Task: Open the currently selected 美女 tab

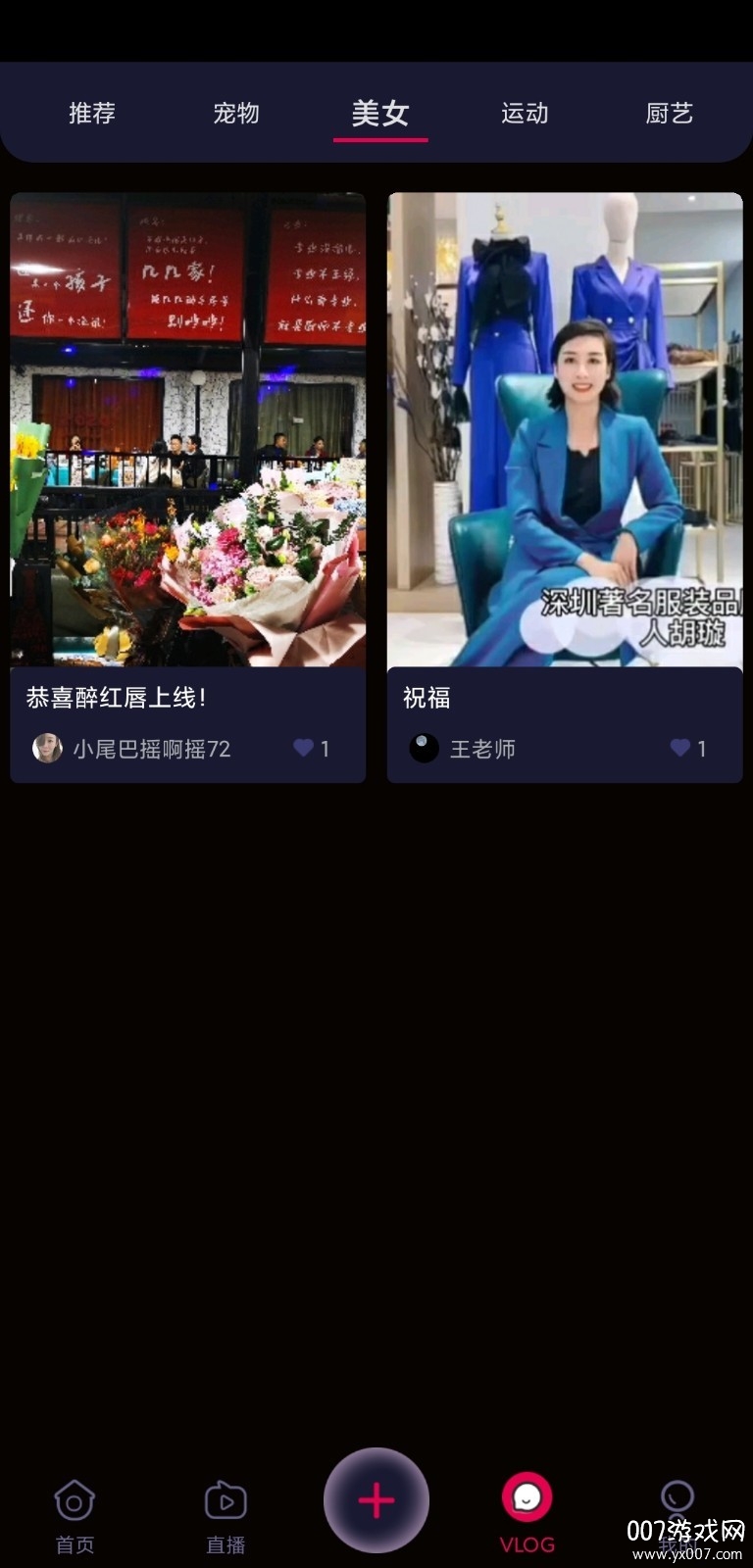Action: pyautogui.click(x=380, y=113)
